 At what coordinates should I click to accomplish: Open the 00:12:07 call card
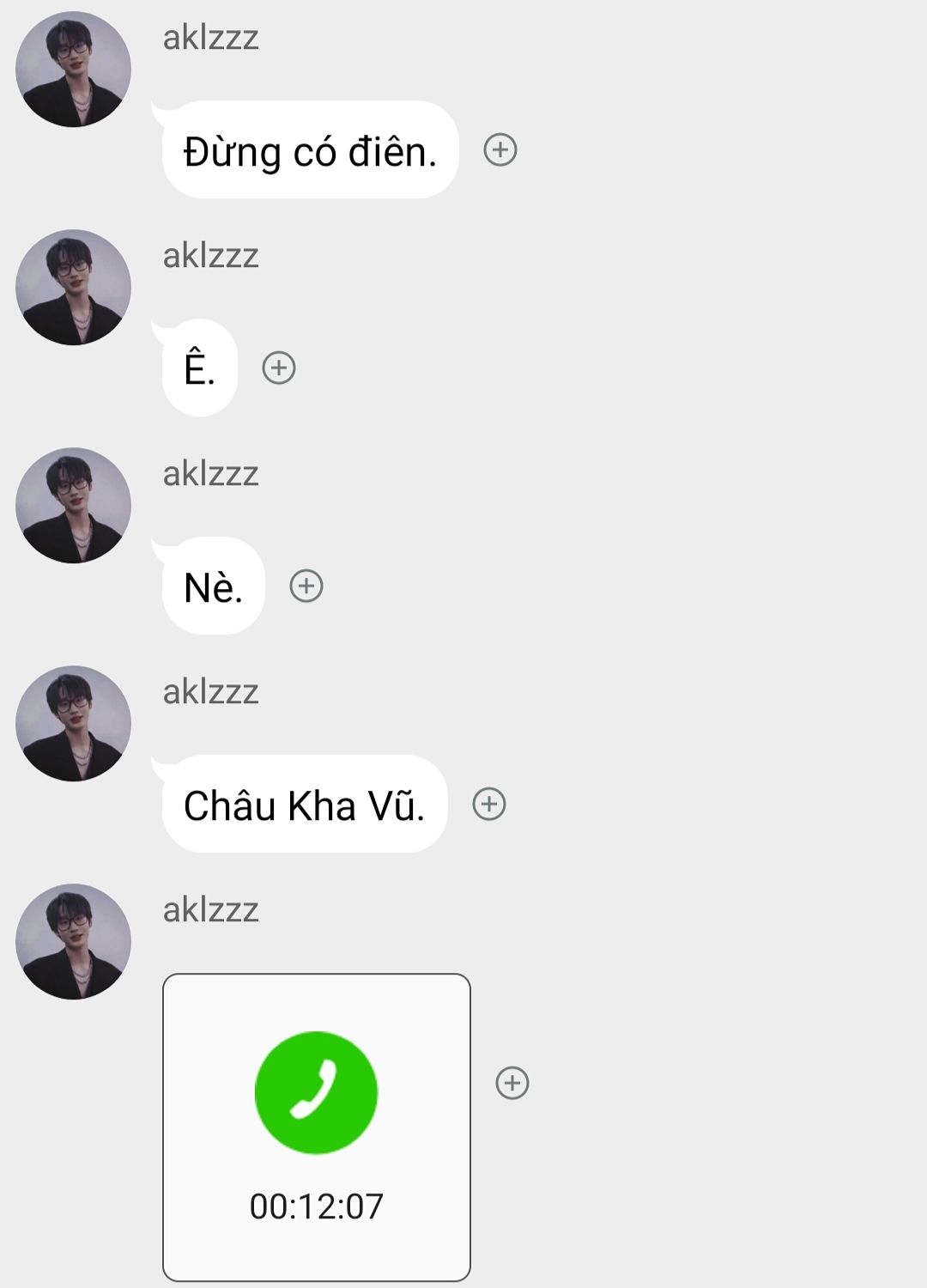click(317, 1127)
